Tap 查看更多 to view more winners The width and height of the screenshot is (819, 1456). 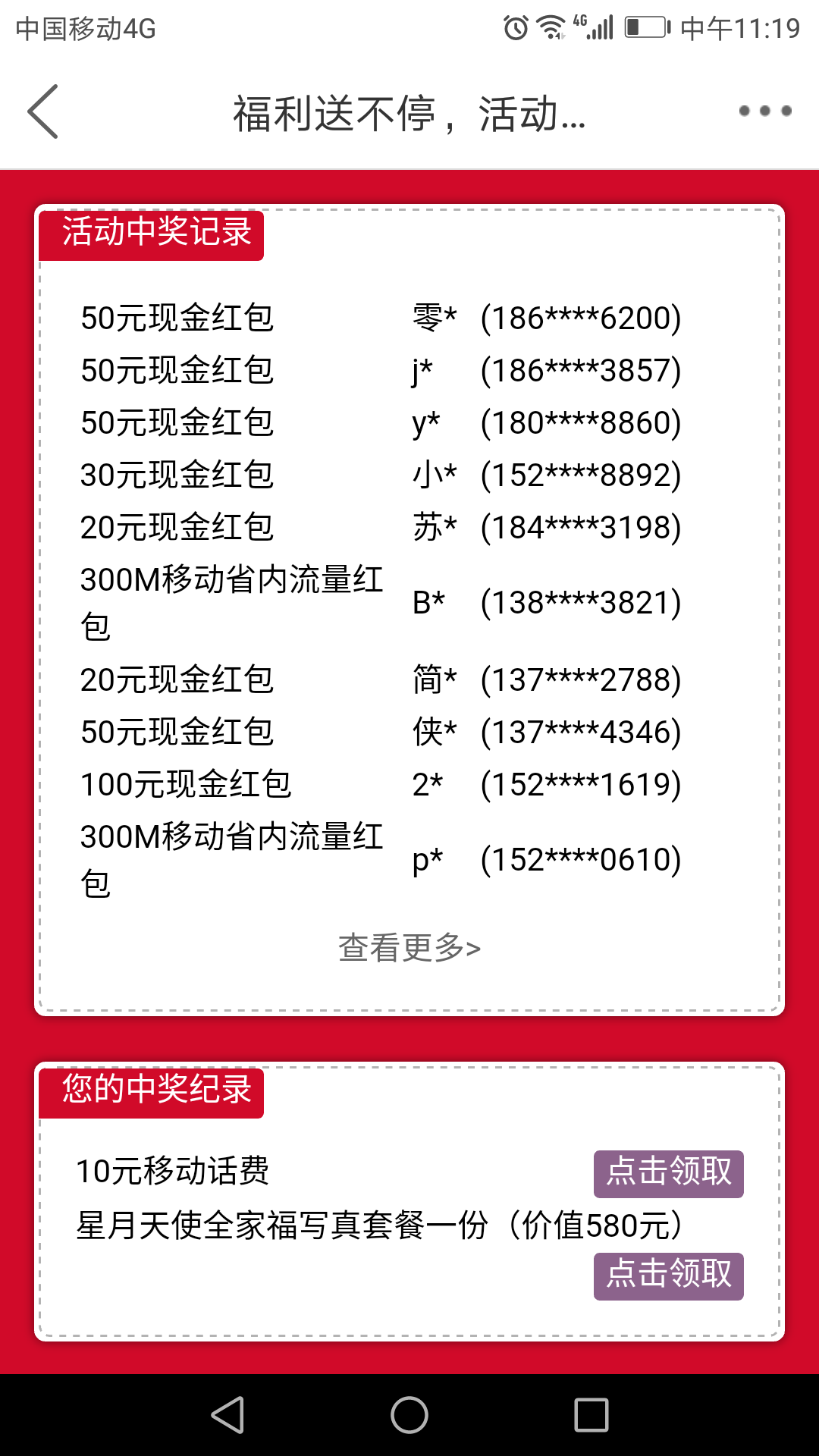click(x=409, y=948)
